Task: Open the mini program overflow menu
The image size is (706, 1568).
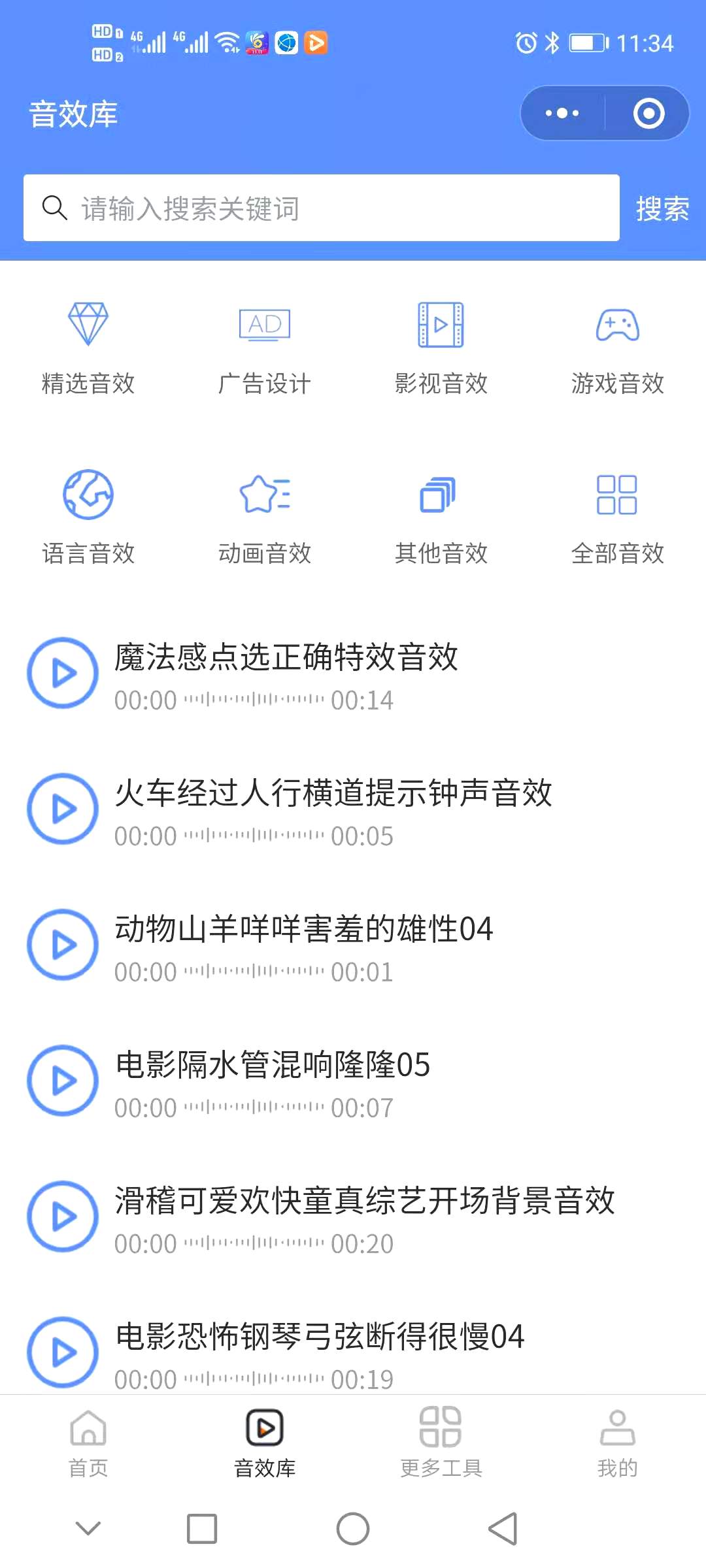Action: coord(562,113)
